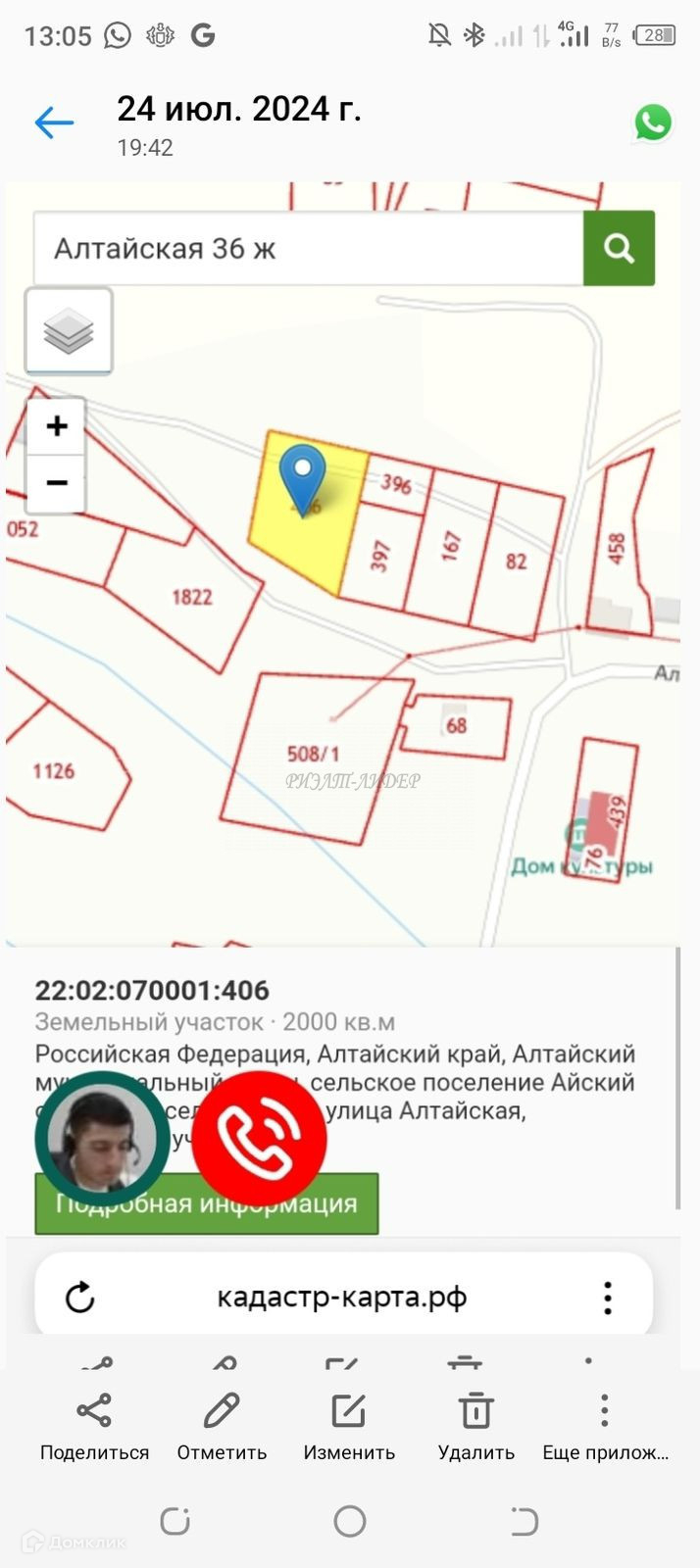Share this image via WhatsApp icon
The height and width of the screenshot is (1568, 700).
tap(653, 123)
